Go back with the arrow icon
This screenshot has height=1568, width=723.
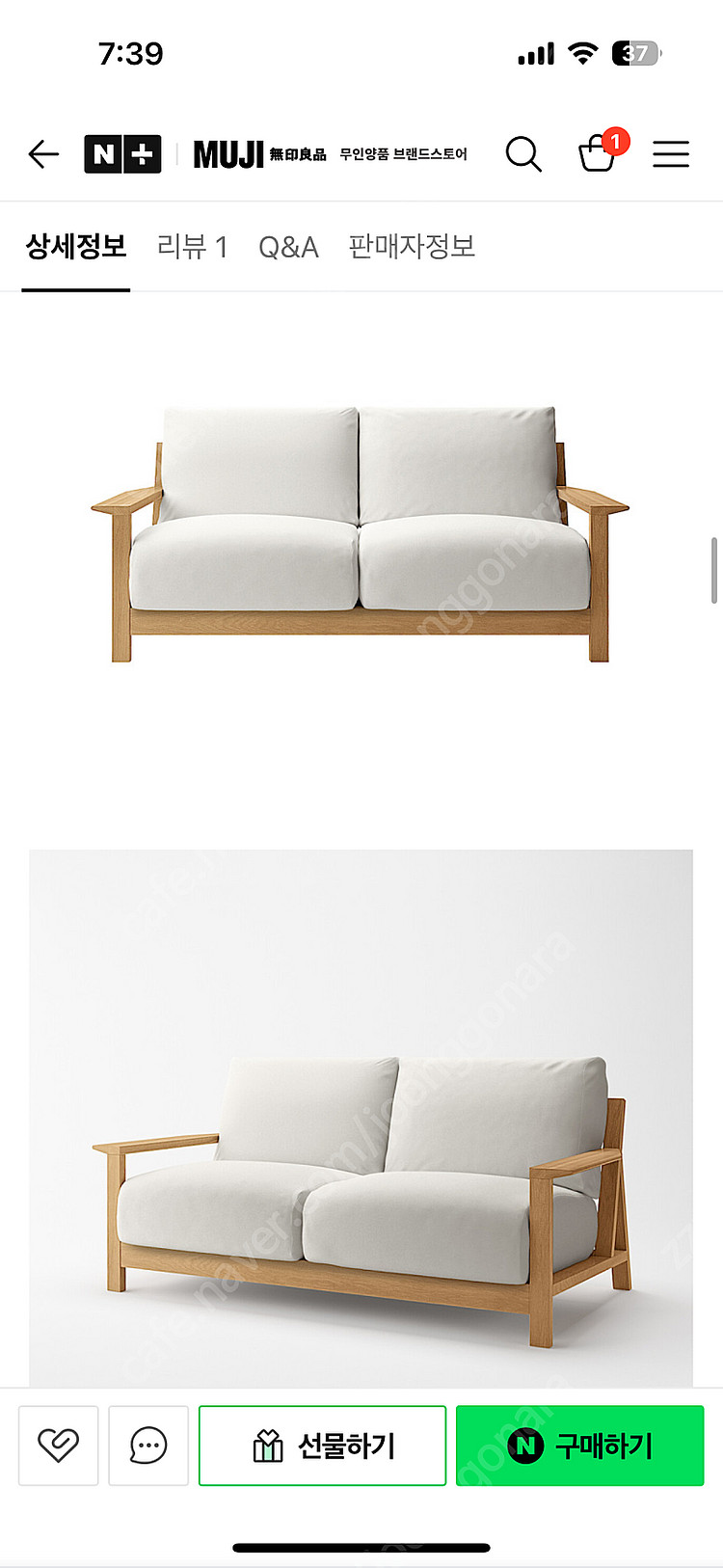point(43,154)
